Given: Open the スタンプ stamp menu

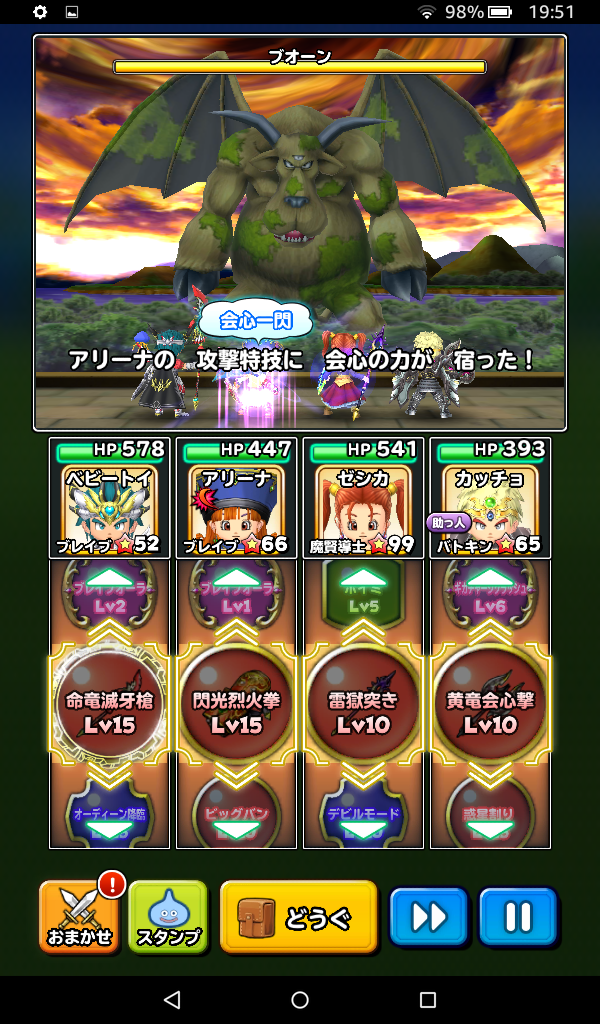Looking at the screenshot, I should (x=167, y=916).
